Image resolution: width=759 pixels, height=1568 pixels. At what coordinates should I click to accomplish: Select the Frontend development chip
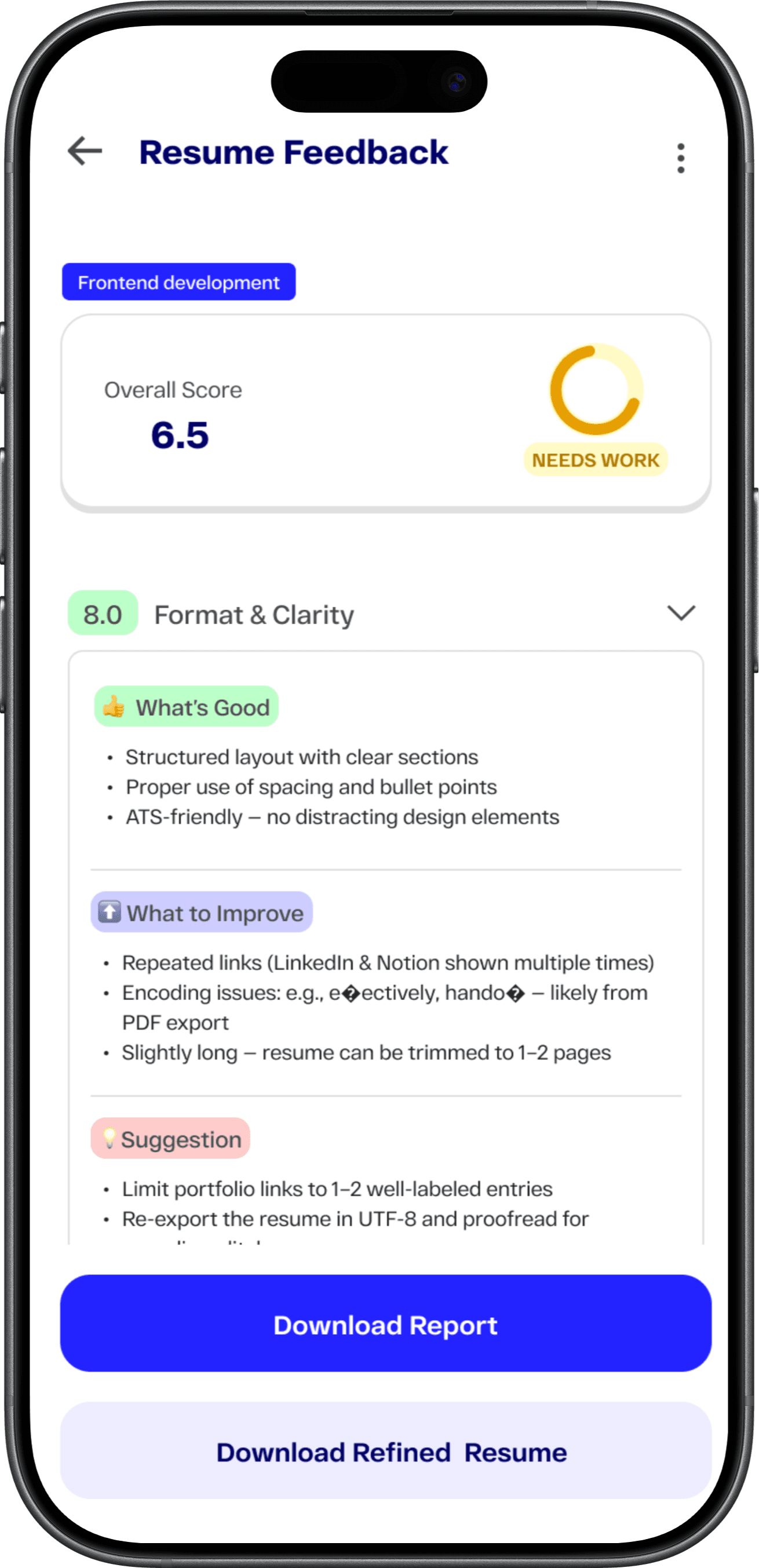[x=178, y=283]
